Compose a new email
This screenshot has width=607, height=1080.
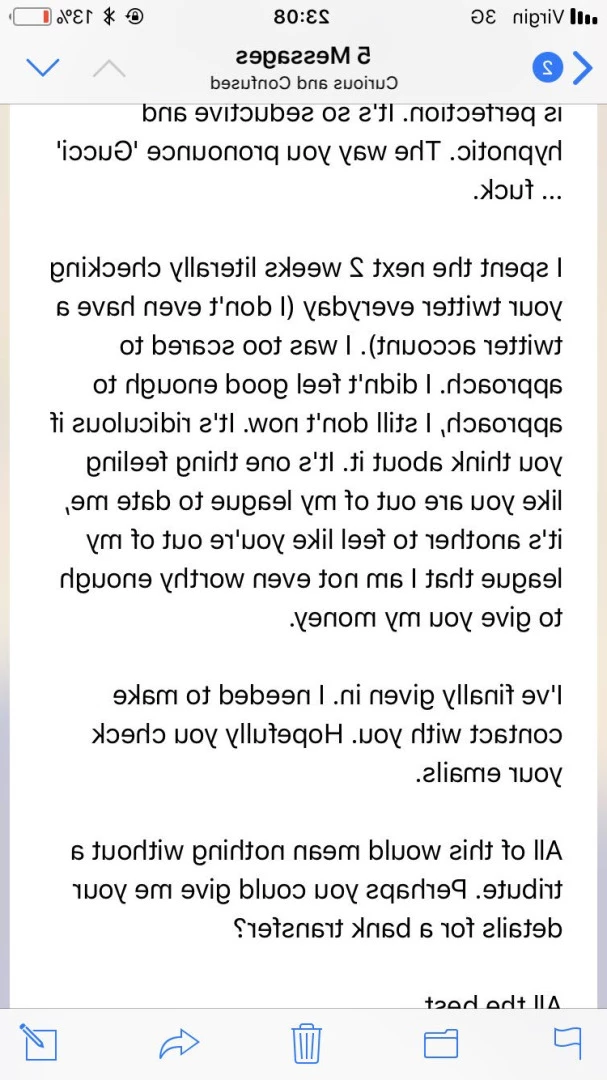[39, 1041]
